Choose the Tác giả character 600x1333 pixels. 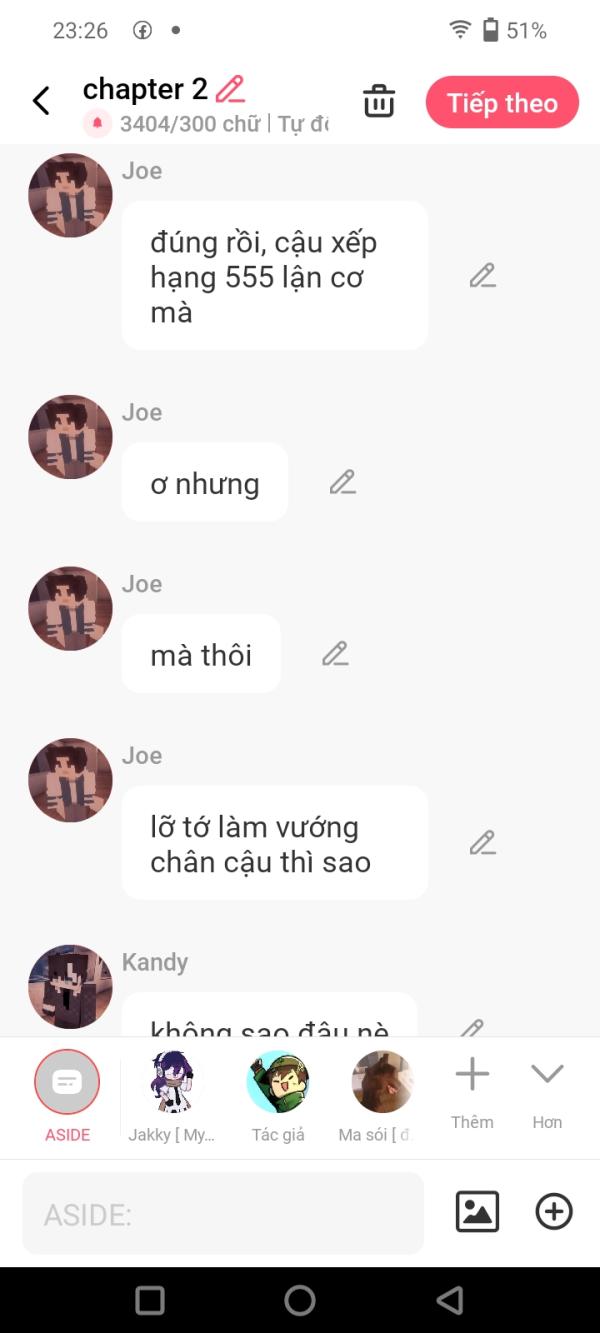point(278,1096)
